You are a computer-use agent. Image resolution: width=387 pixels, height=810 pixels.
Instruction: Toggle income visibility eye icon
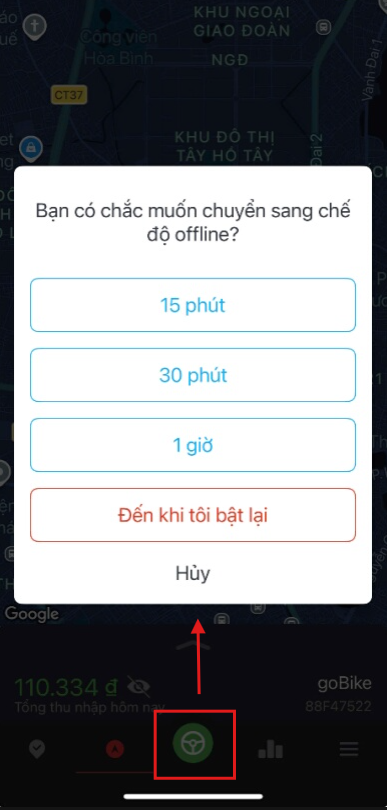coord(138,686)
